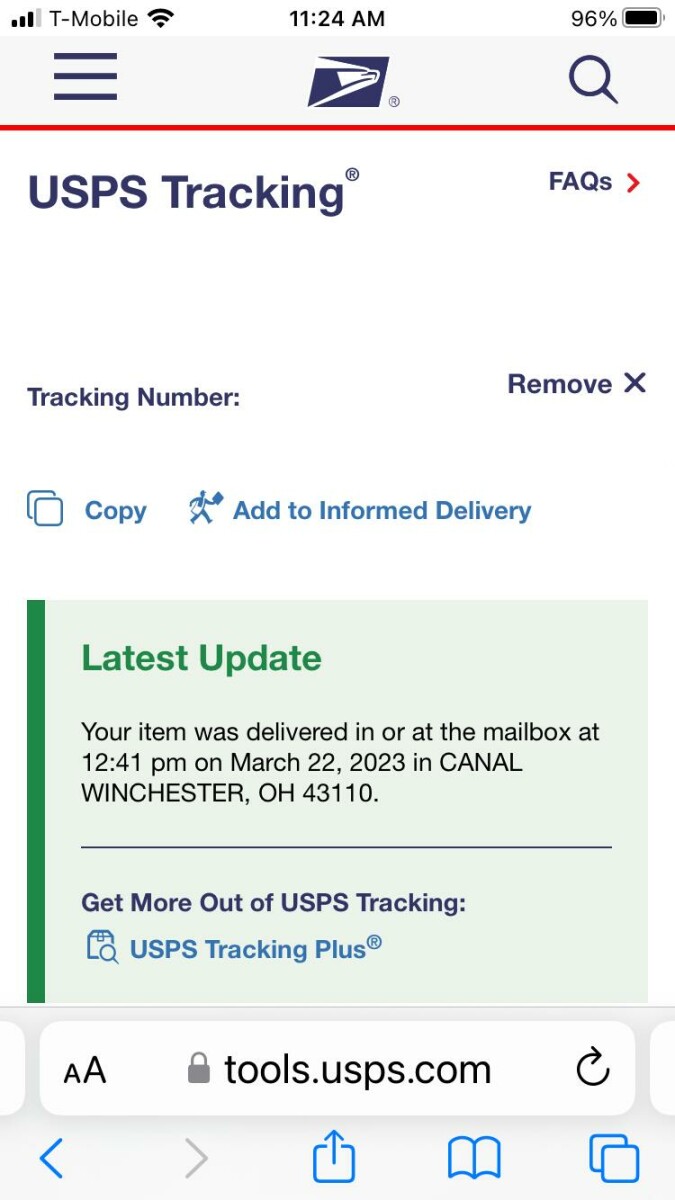Image resolution: width=675 pixels, height=1200 pixels.
Task: Copy the tracking number
Action: point(88,510)
